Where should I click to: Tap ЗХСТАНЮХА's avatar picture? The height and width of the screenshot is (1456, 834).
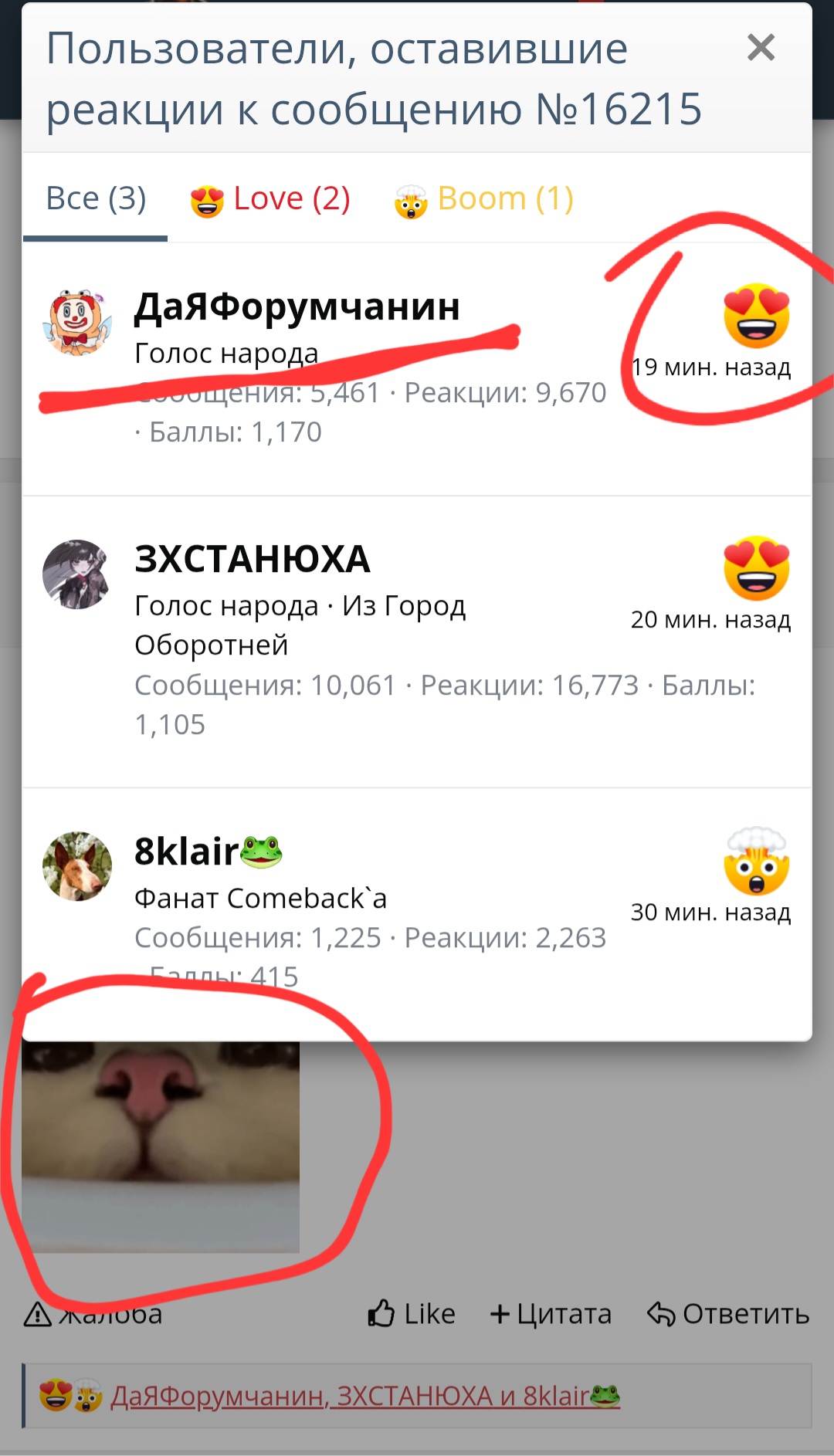coord(76,574)
